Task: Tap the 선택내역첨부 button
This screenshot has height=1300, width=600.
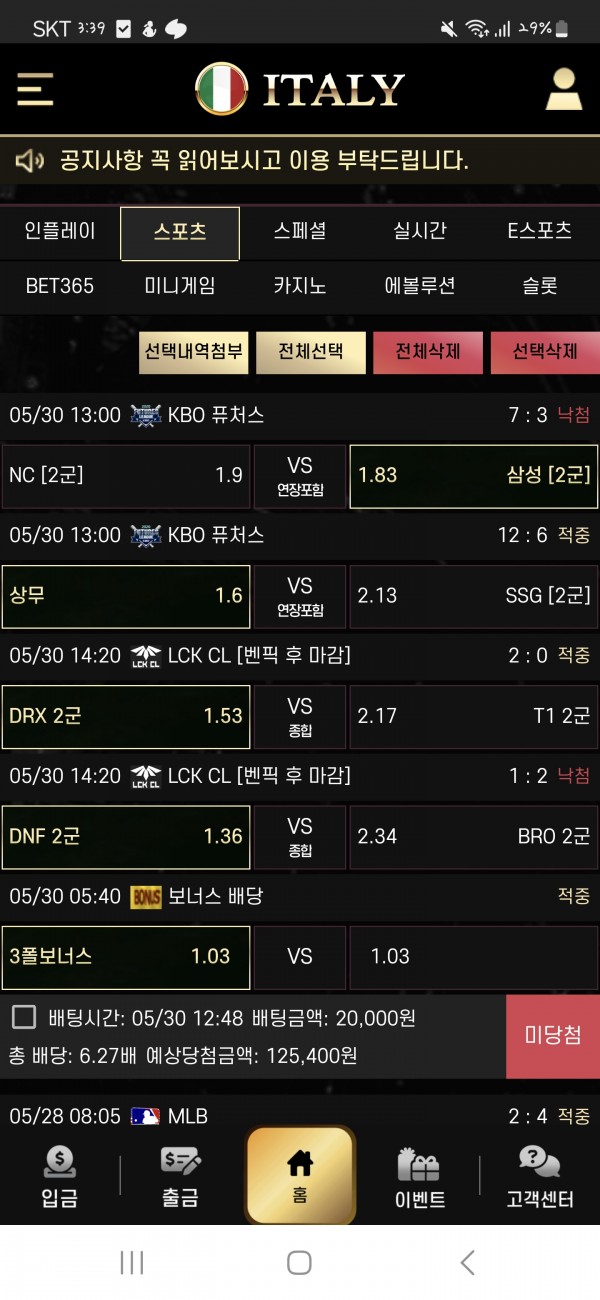Action: (193, 352)
